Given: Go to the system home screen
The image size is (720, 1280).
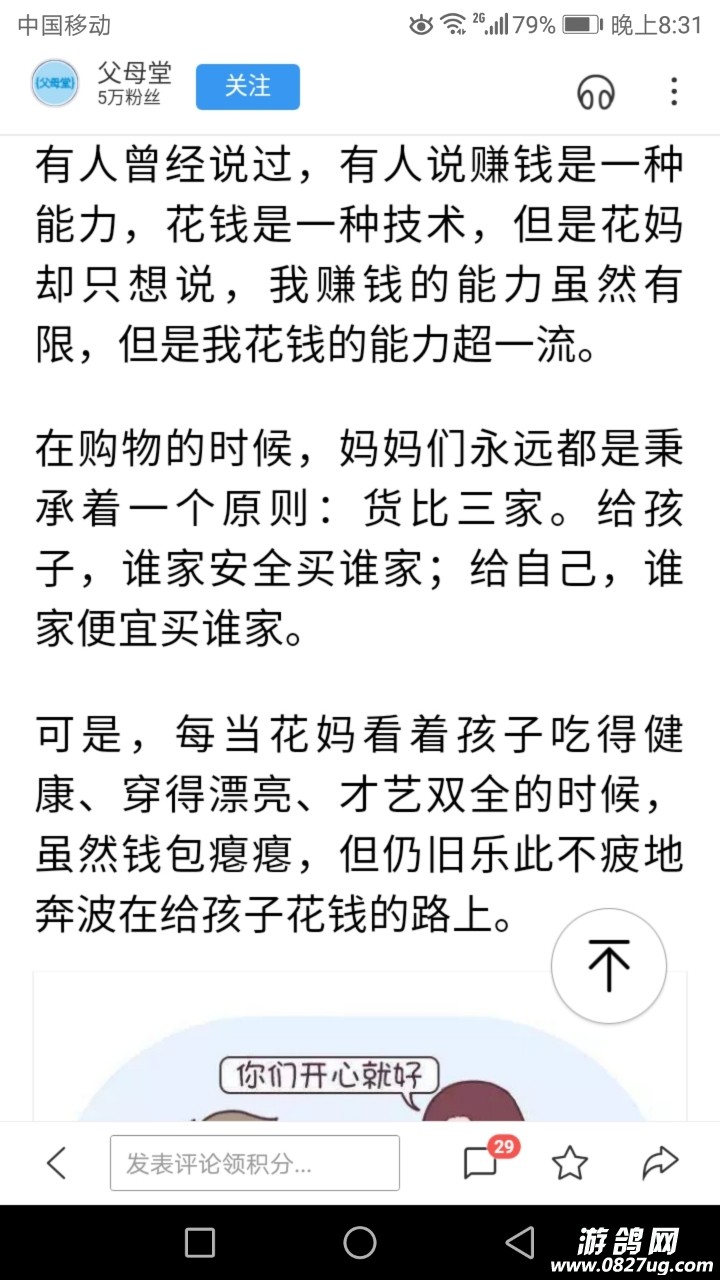Looking at the screenshot, I should (x=360, y=1243).
